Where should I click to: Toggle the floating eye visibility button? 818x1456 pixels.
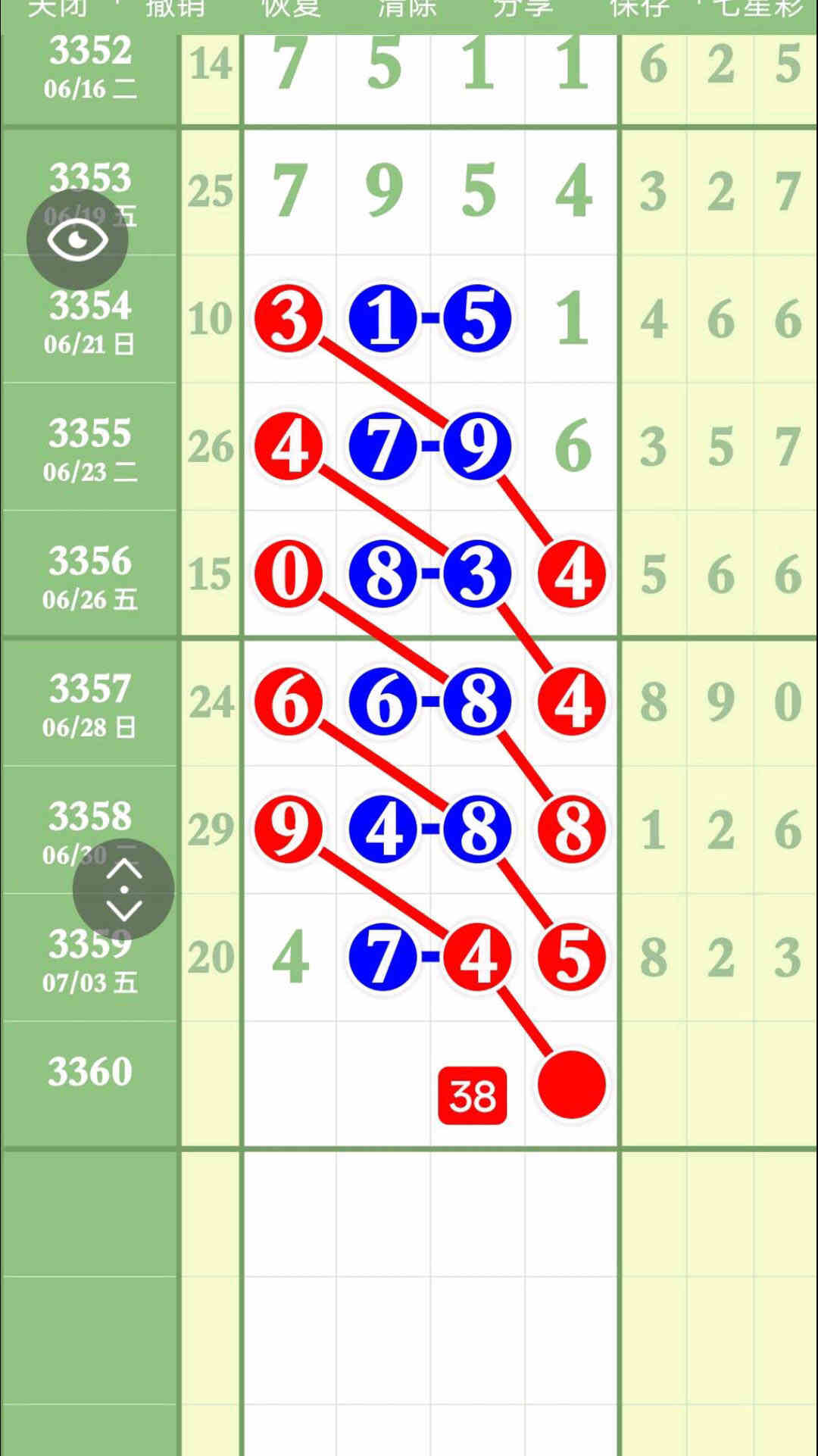(x=77, y=240)
